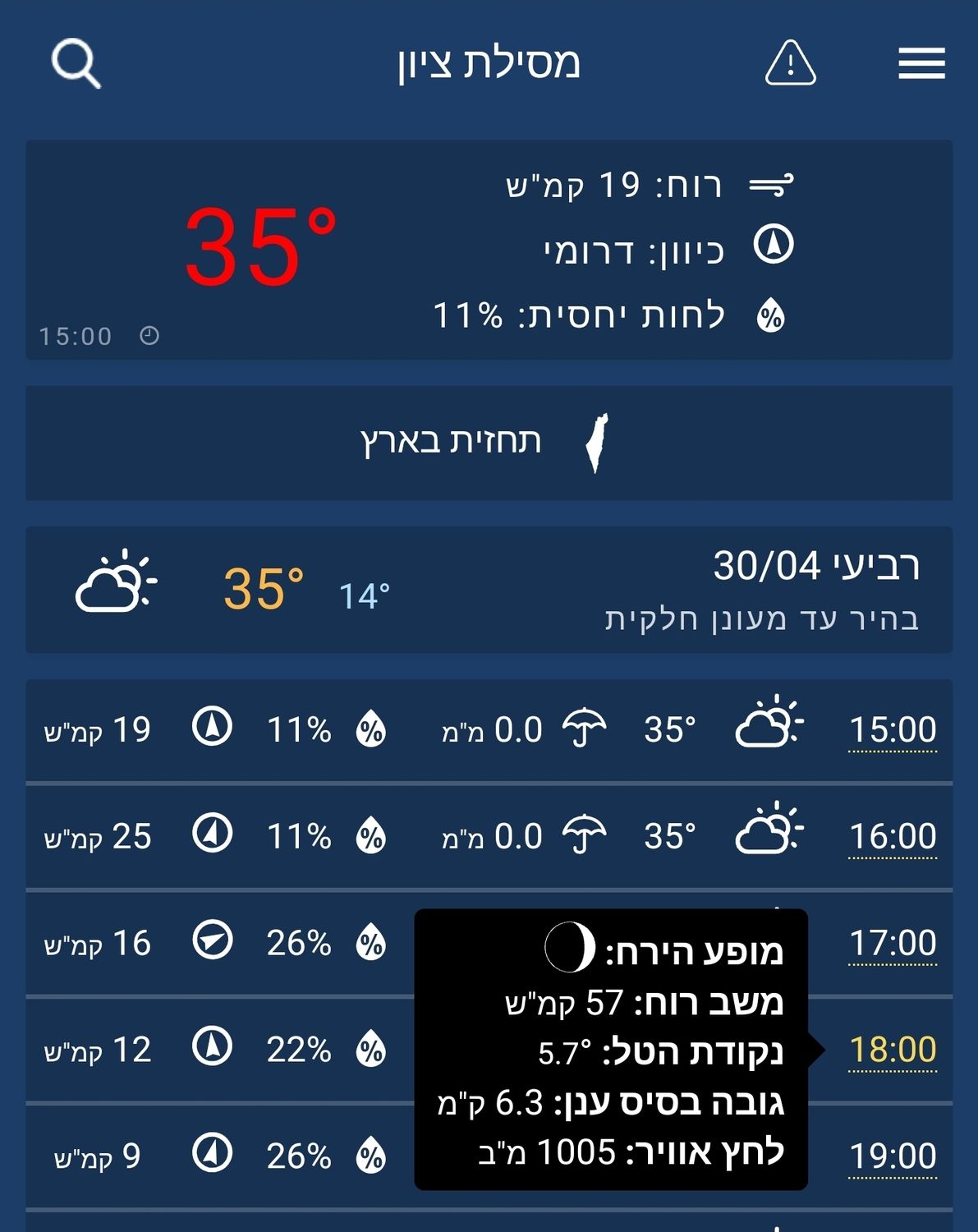Open the hamburger menu
This screenshot has height=1232, width=978.
921,63
